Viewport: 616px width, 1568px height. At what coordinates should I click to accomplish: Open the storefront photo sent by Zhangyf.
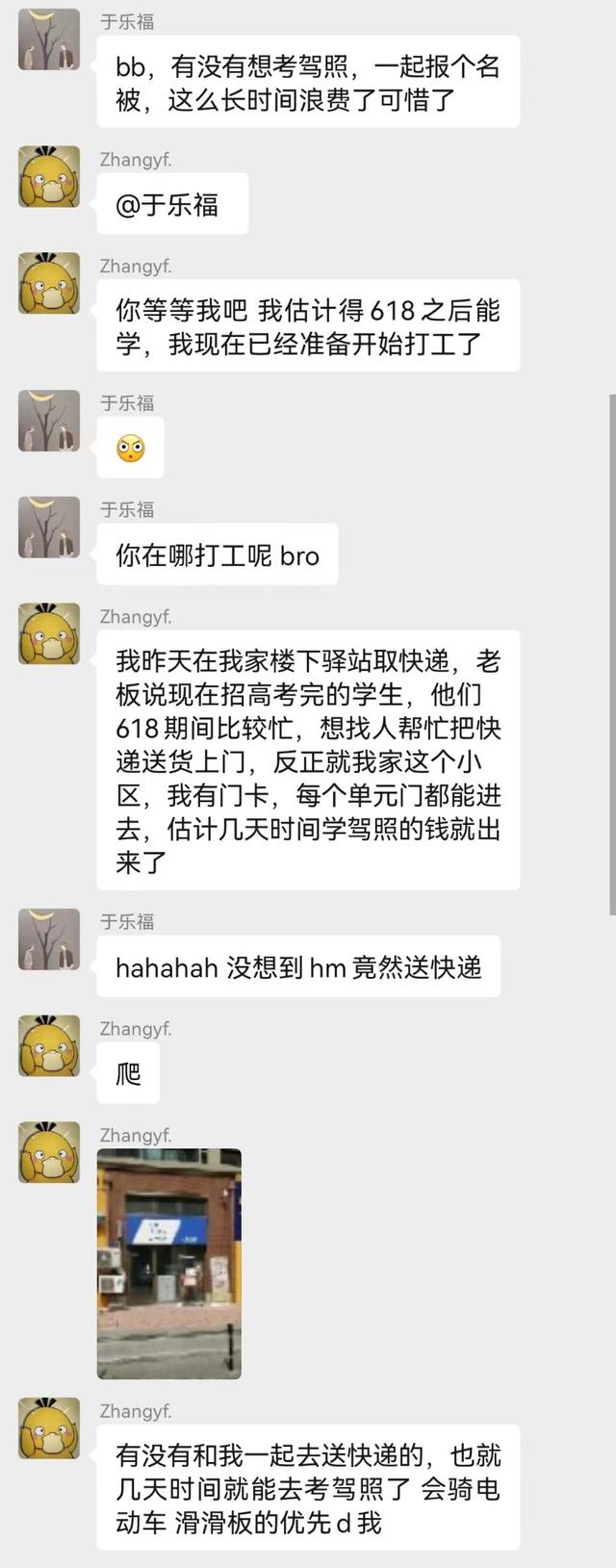pyautogui.click(x=169, y=1263)
